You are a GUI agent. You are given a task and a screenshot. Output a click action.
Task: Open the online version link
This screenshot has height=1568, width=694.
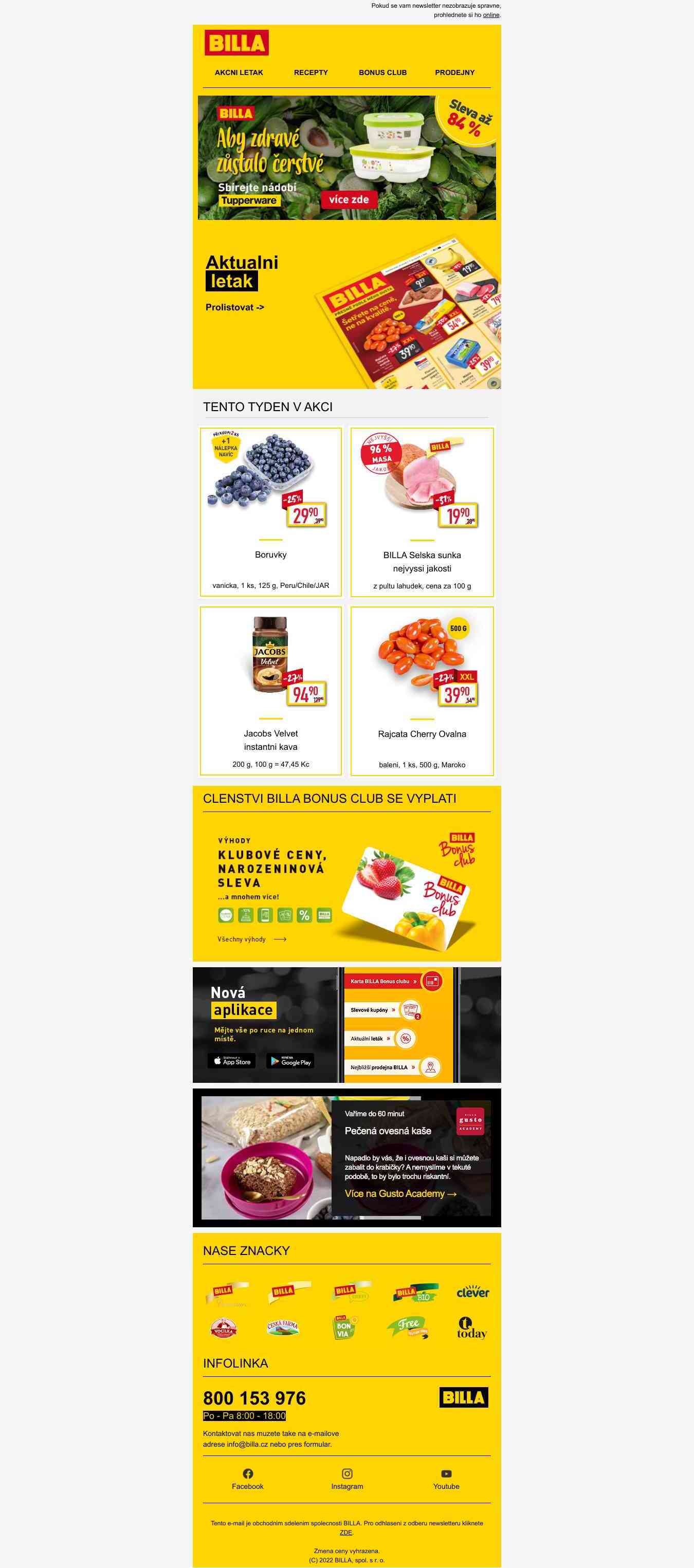coord(490,14)
